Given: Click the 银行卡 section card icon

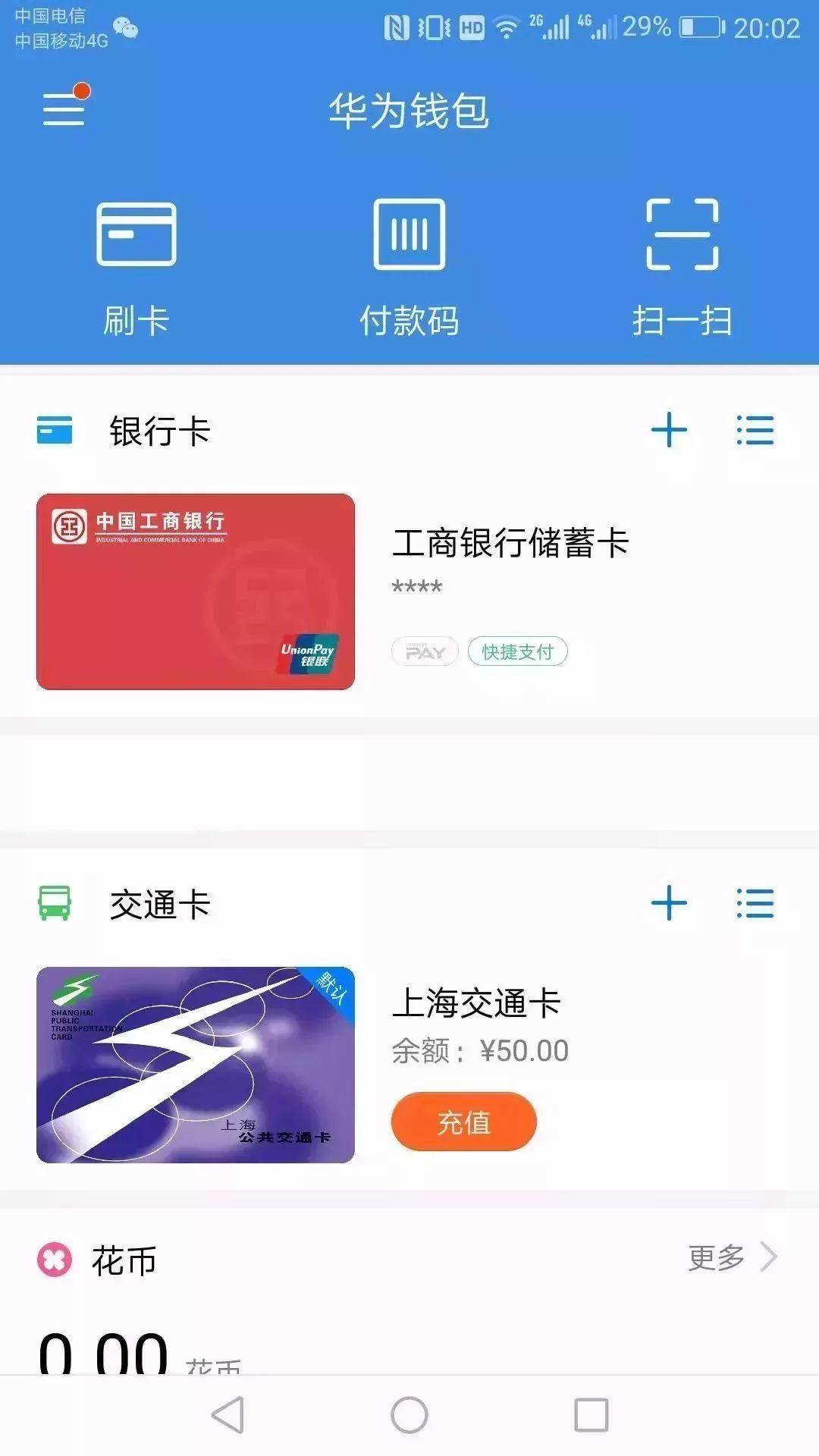Looking at the screenshot, I should coord(53,430).
